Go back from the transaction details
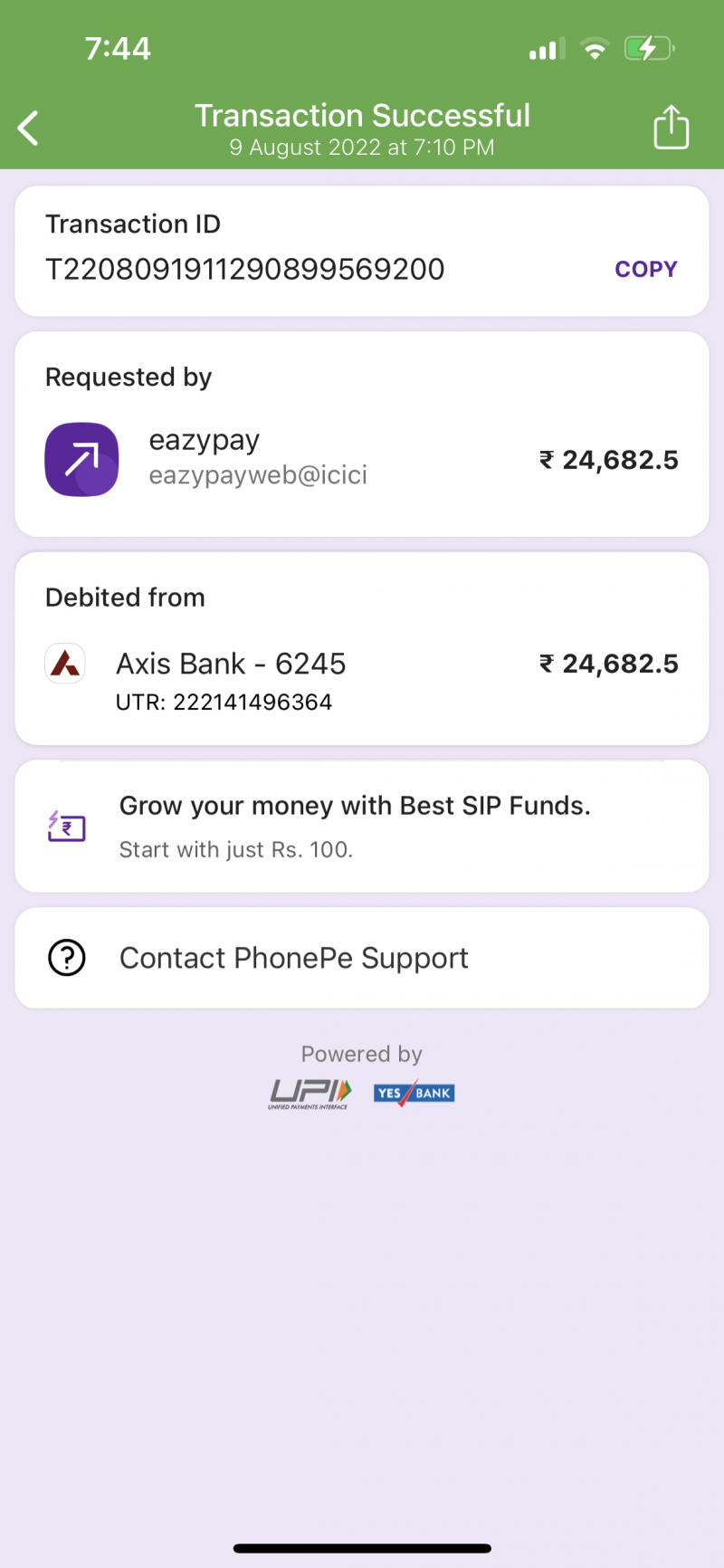Screen dimensions: 724x1568 coord(29,128)
